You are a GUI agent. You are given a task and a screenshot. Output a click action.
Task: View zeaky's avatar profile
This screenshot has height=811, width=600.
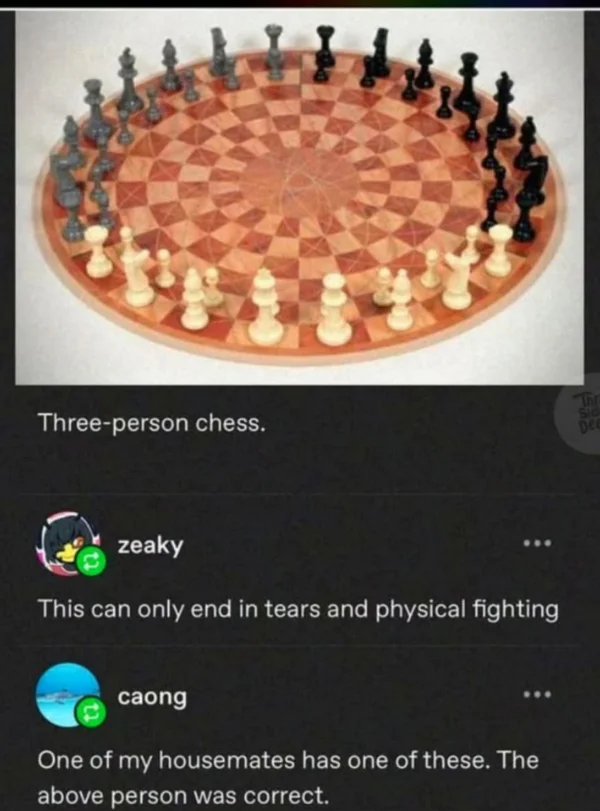[67, 545]
